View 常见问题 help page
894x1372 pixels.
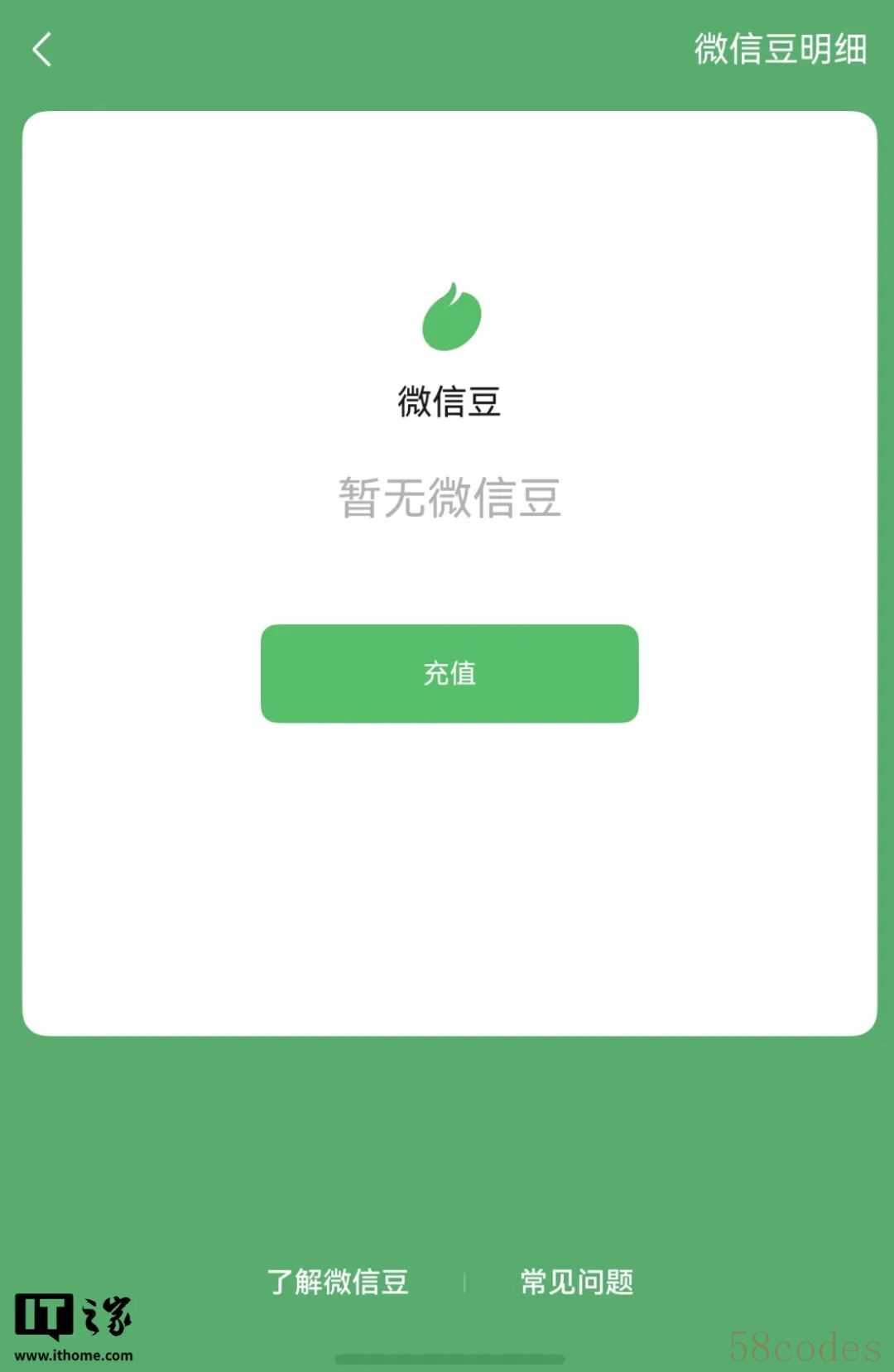tap(577, 1282)
